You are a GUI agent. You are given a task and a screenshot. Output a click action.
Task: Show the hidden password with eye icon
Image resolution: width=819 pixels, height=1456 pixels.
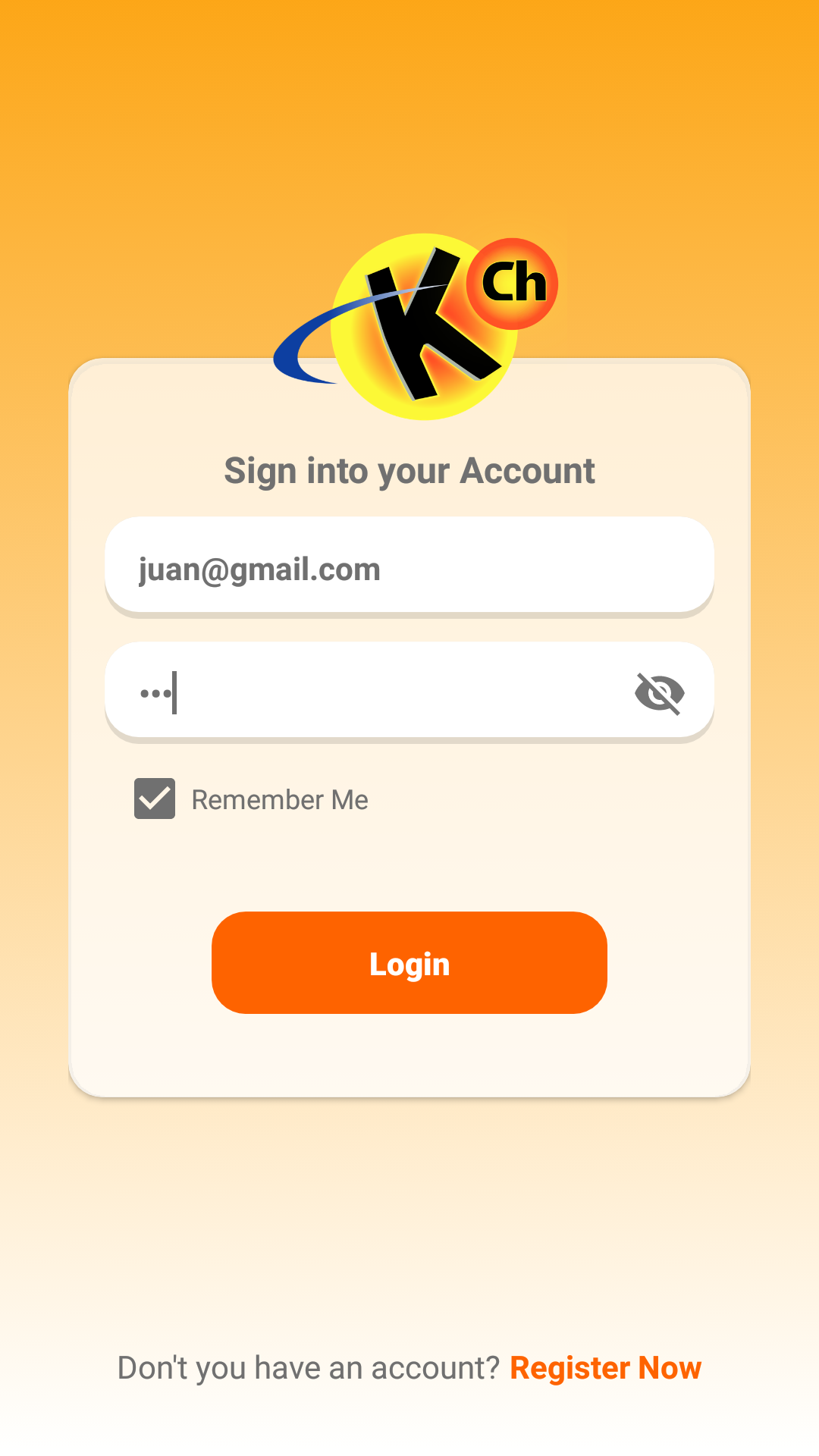659,693
